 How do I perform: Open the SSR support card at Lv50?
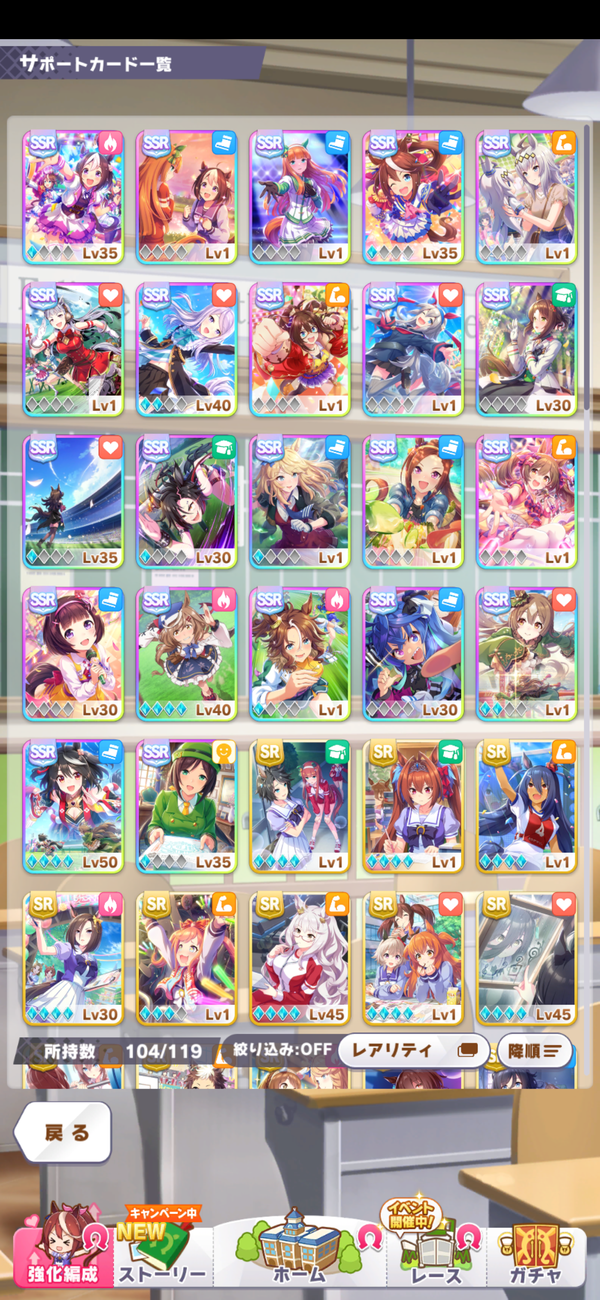[x=73, y=808]
